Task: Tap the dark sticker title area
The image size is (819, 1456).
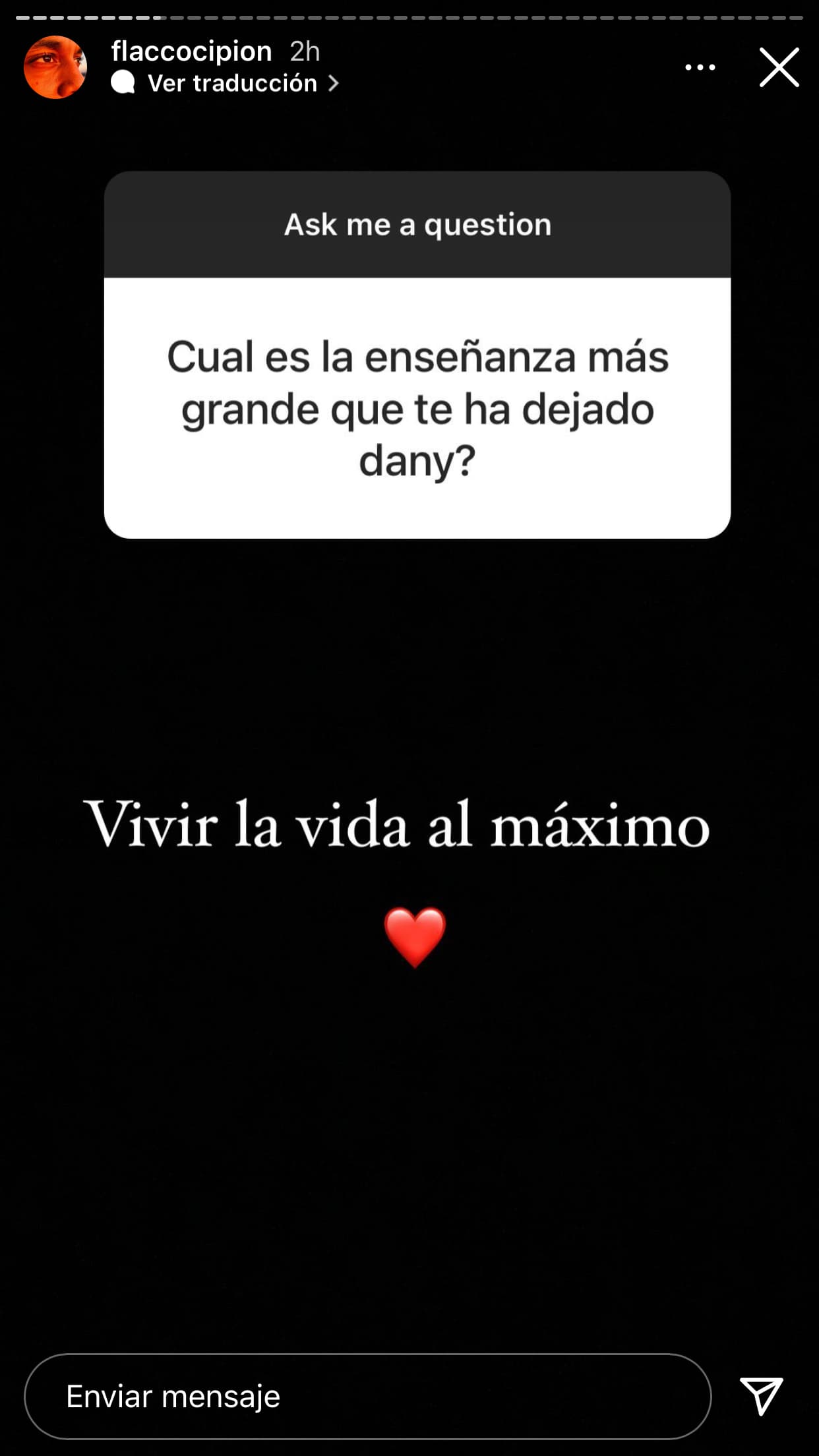Action: pos(417,224)
